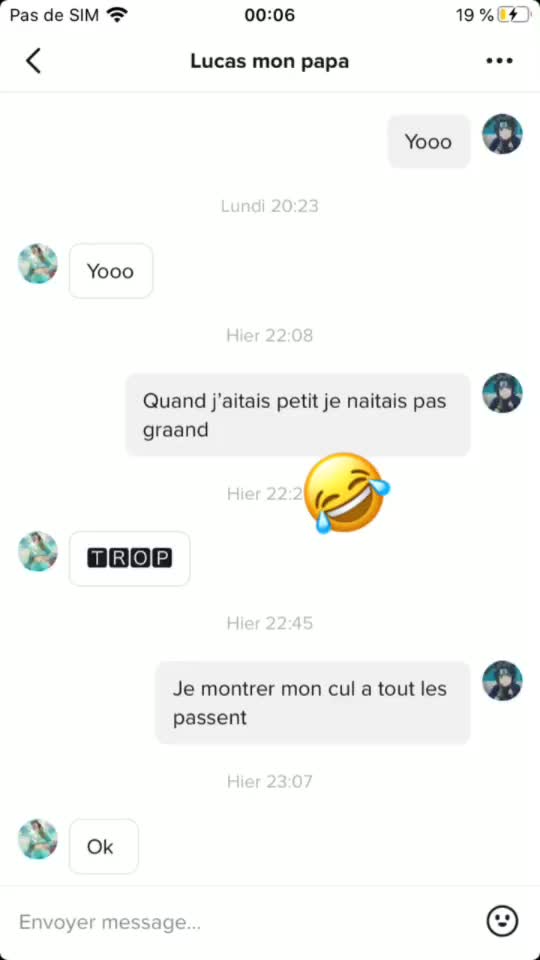Open my avatar next to Je montrer message
540x960 pixels.
tap(503, 681)
